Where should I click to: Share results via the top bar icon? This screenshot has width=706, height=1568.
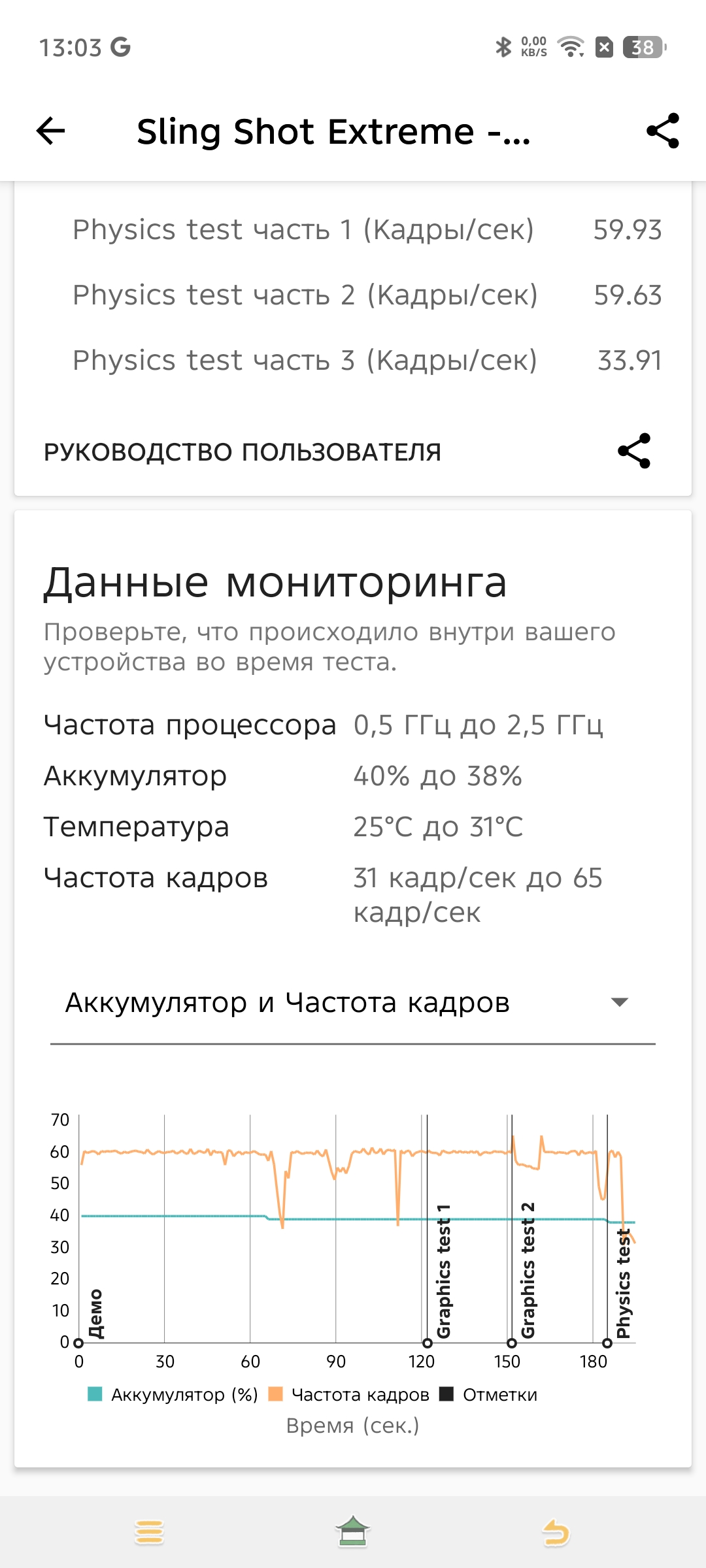(662, 131)
